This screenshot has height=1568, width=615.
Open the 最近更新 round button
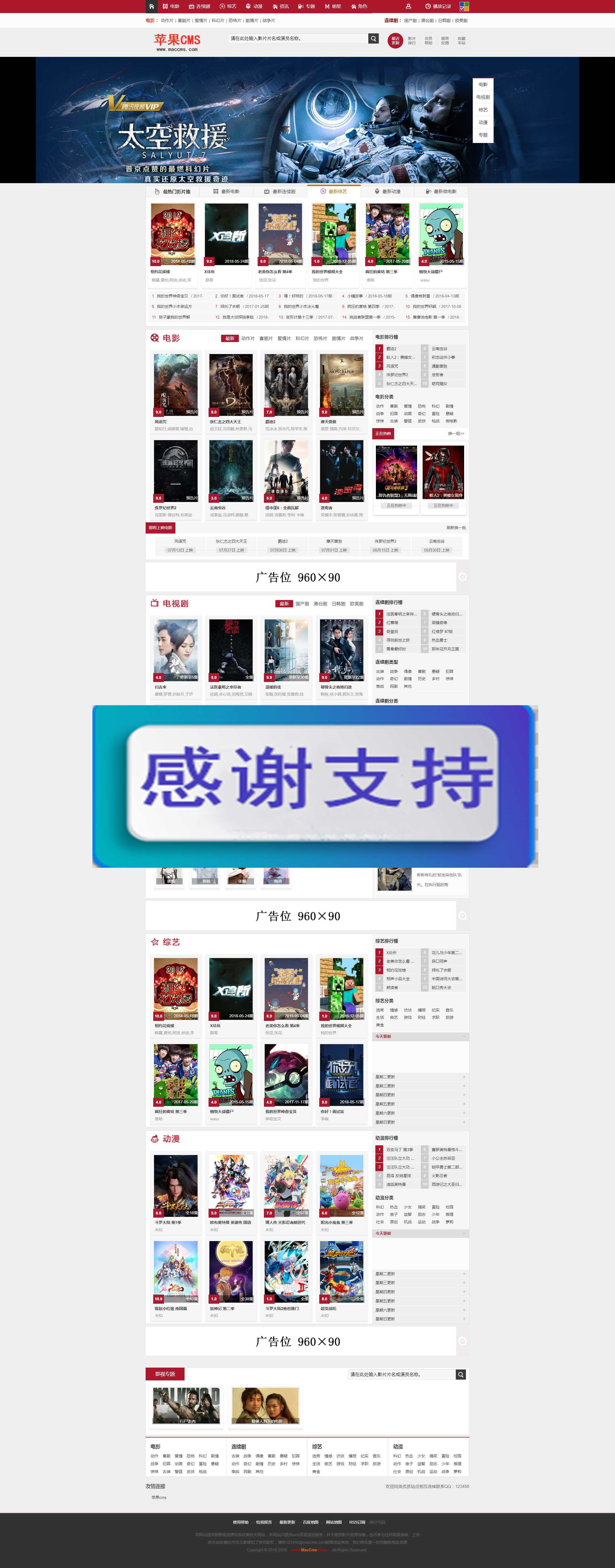click(395, 41)
